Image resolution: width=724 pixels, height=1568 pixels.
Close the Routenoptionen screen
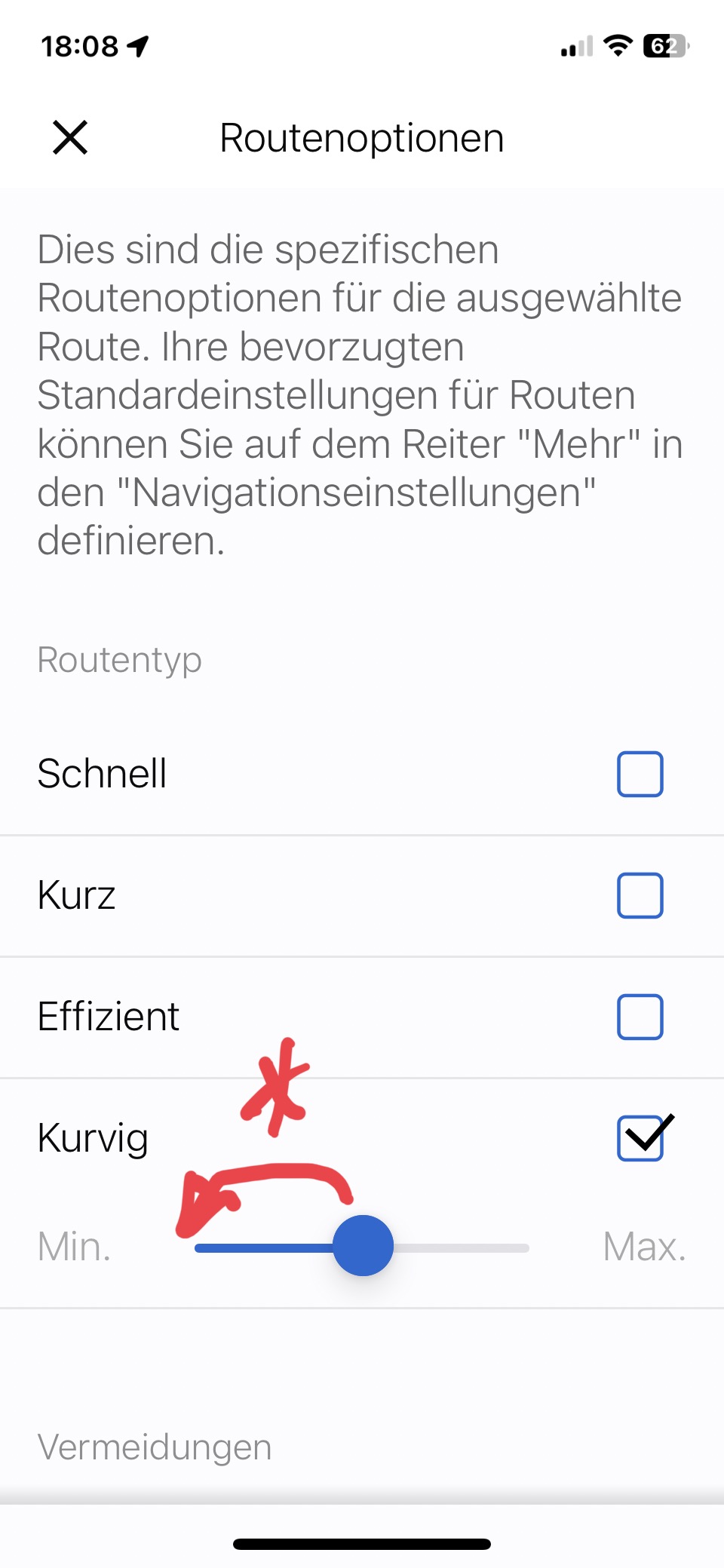pyautogui.click(x=70, y=137)
